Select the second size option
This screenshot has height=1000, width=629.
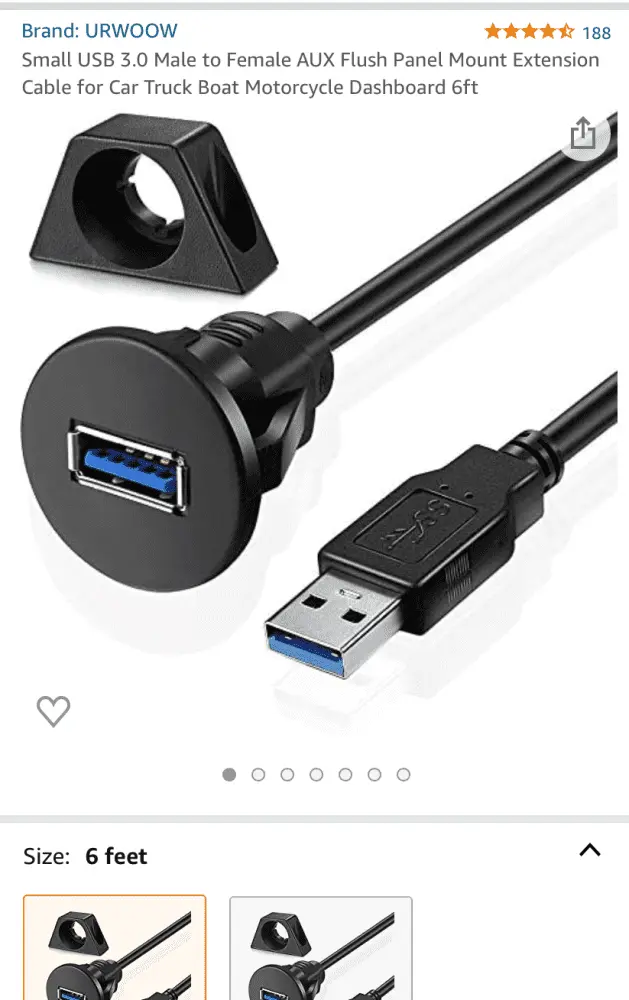point(320,950)
